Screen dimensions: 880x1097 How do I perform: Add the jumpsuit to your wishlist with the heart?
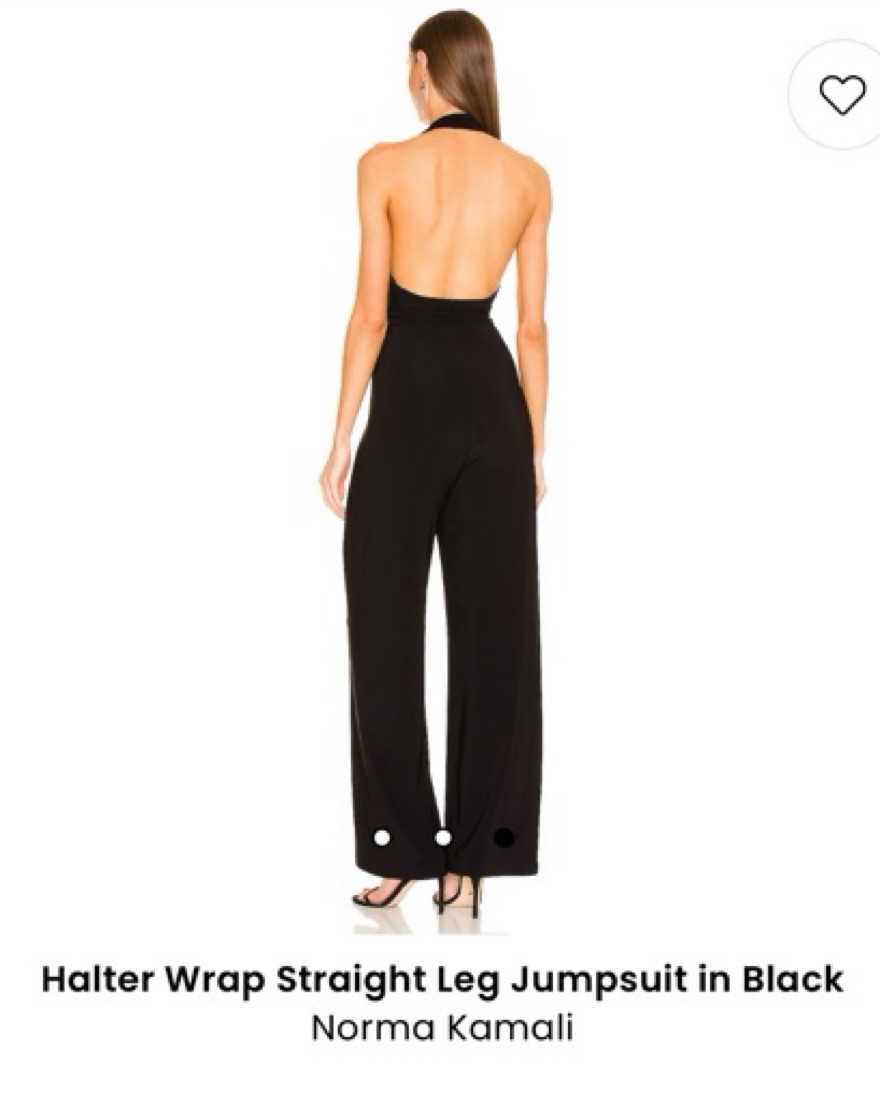842,96
